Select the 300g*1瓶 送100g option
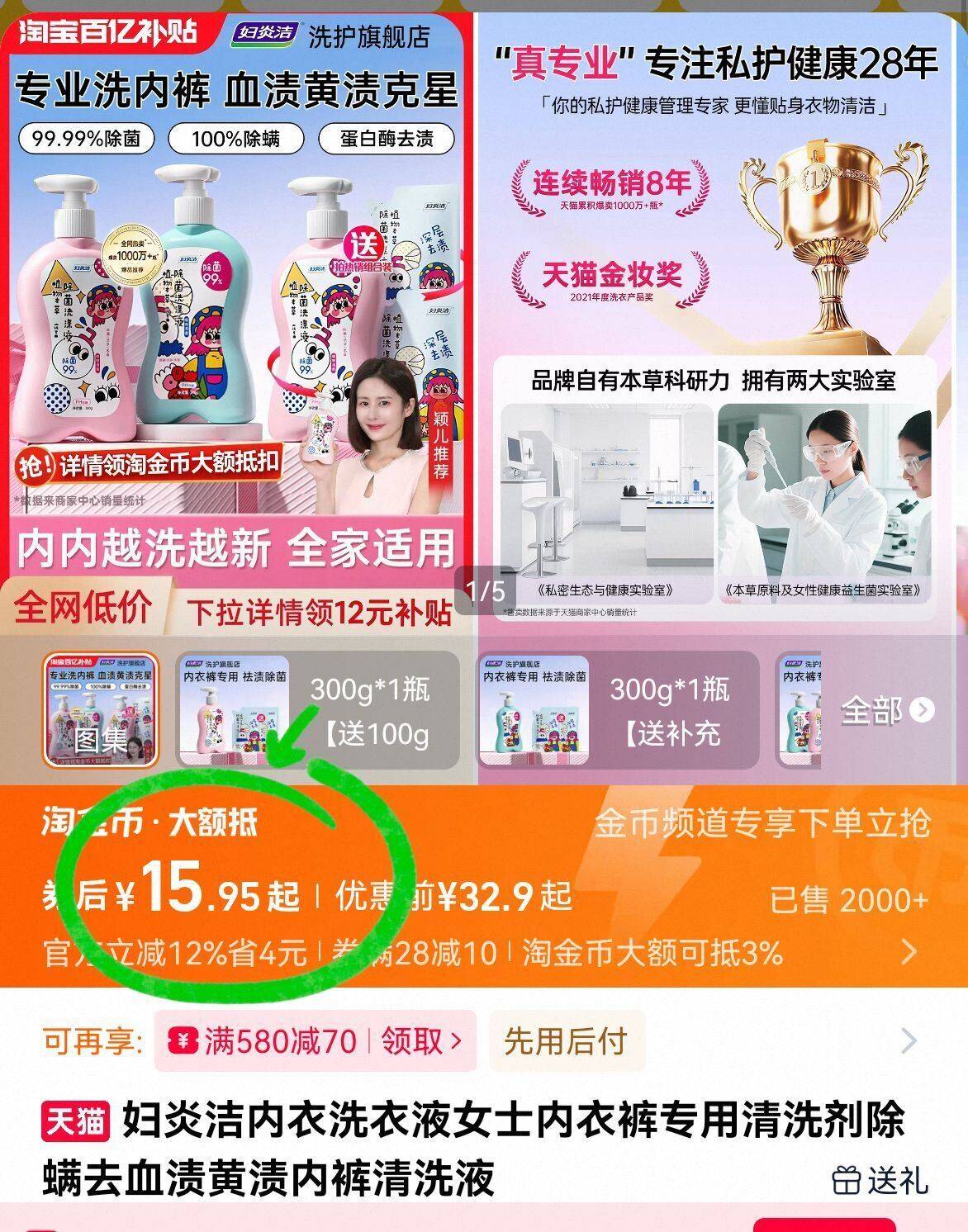The width and height of the screenshot is (968, 1232). 318,710
